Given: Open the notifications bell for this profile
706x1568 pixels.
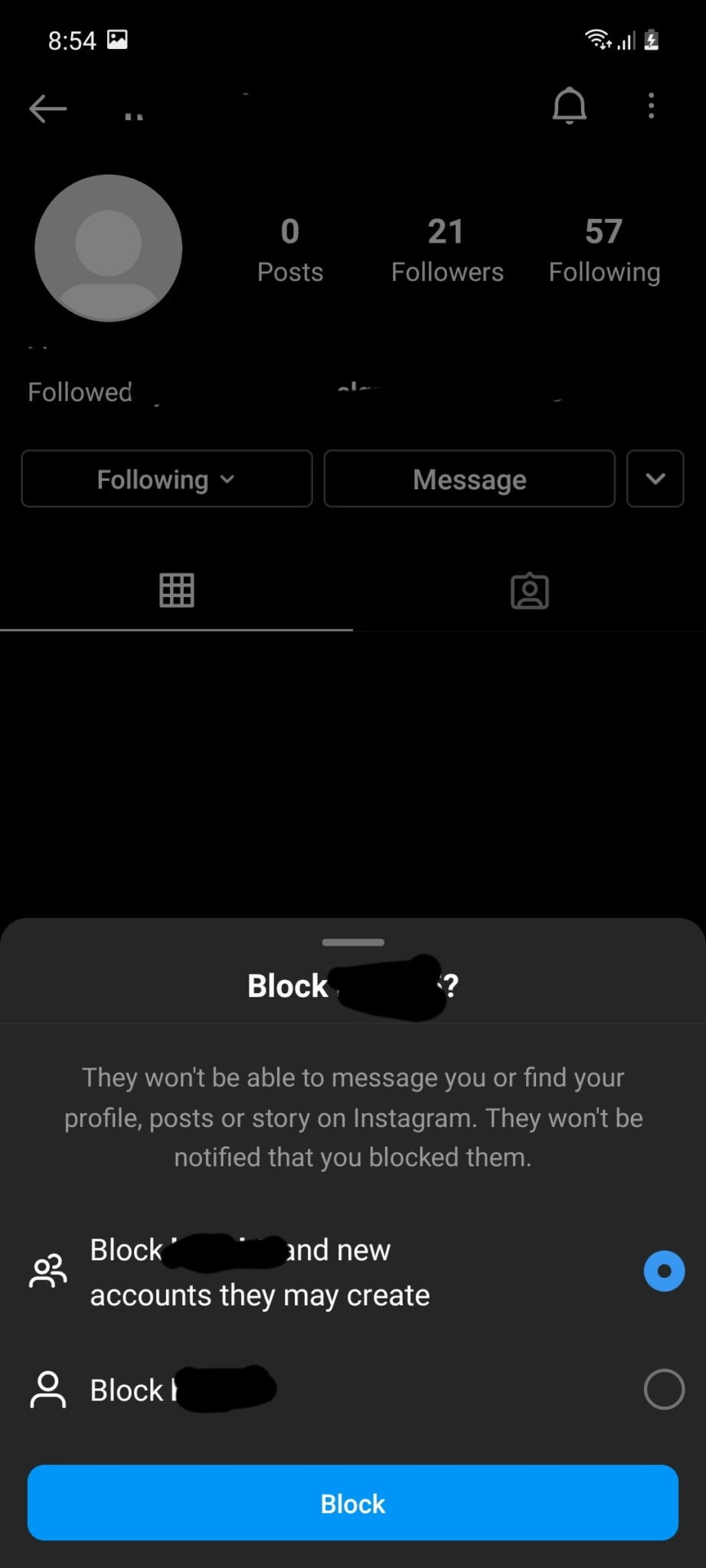Looking at the screenshot, I should point(570,106).
